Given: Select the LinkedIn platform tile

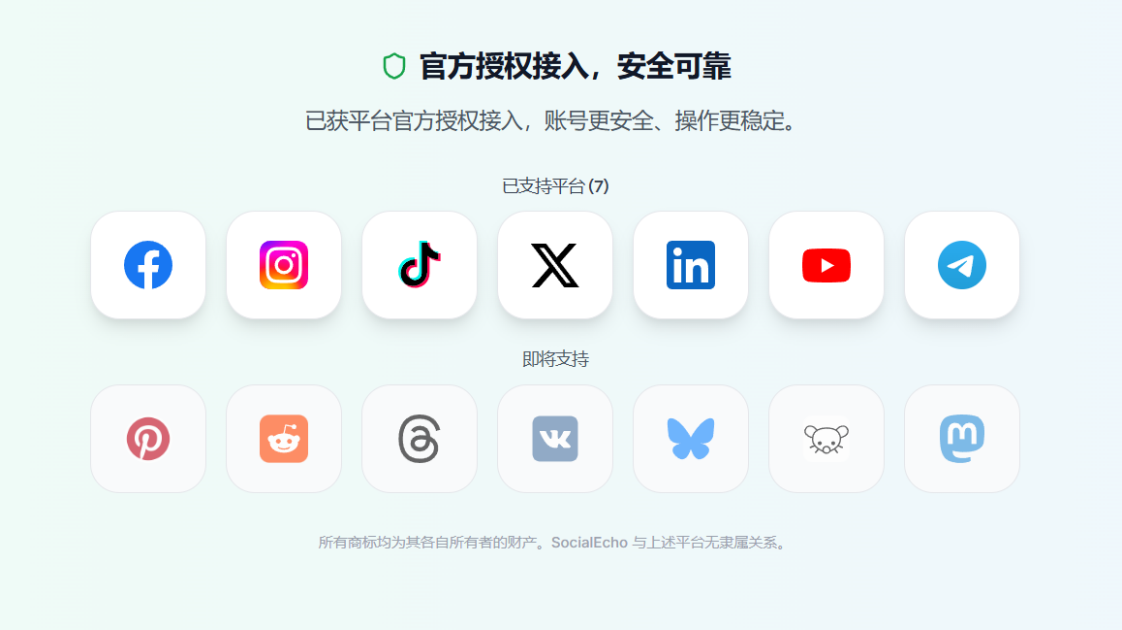Looking at the screenshot, I should click(x=690, y=265).
